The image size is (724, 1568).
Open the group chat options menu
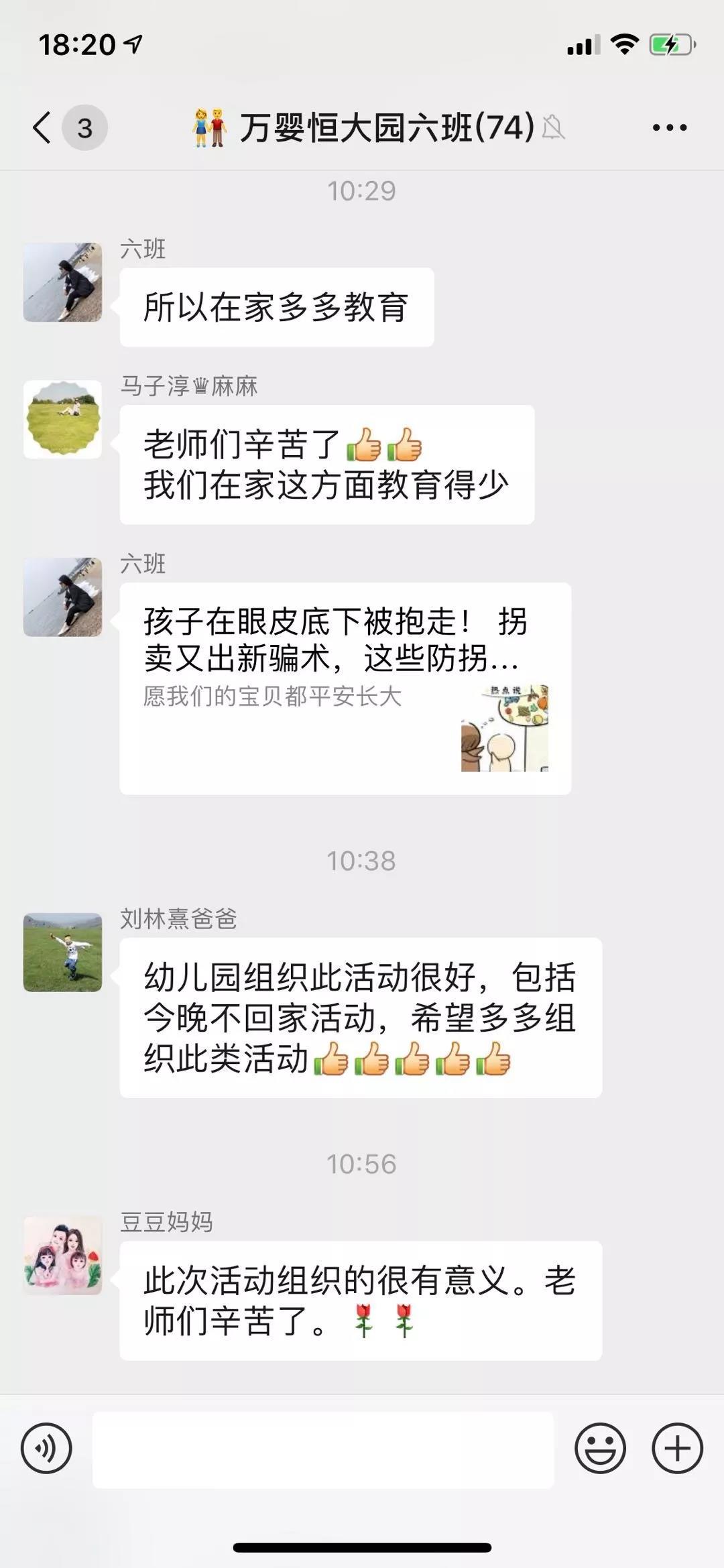(670, 127)
